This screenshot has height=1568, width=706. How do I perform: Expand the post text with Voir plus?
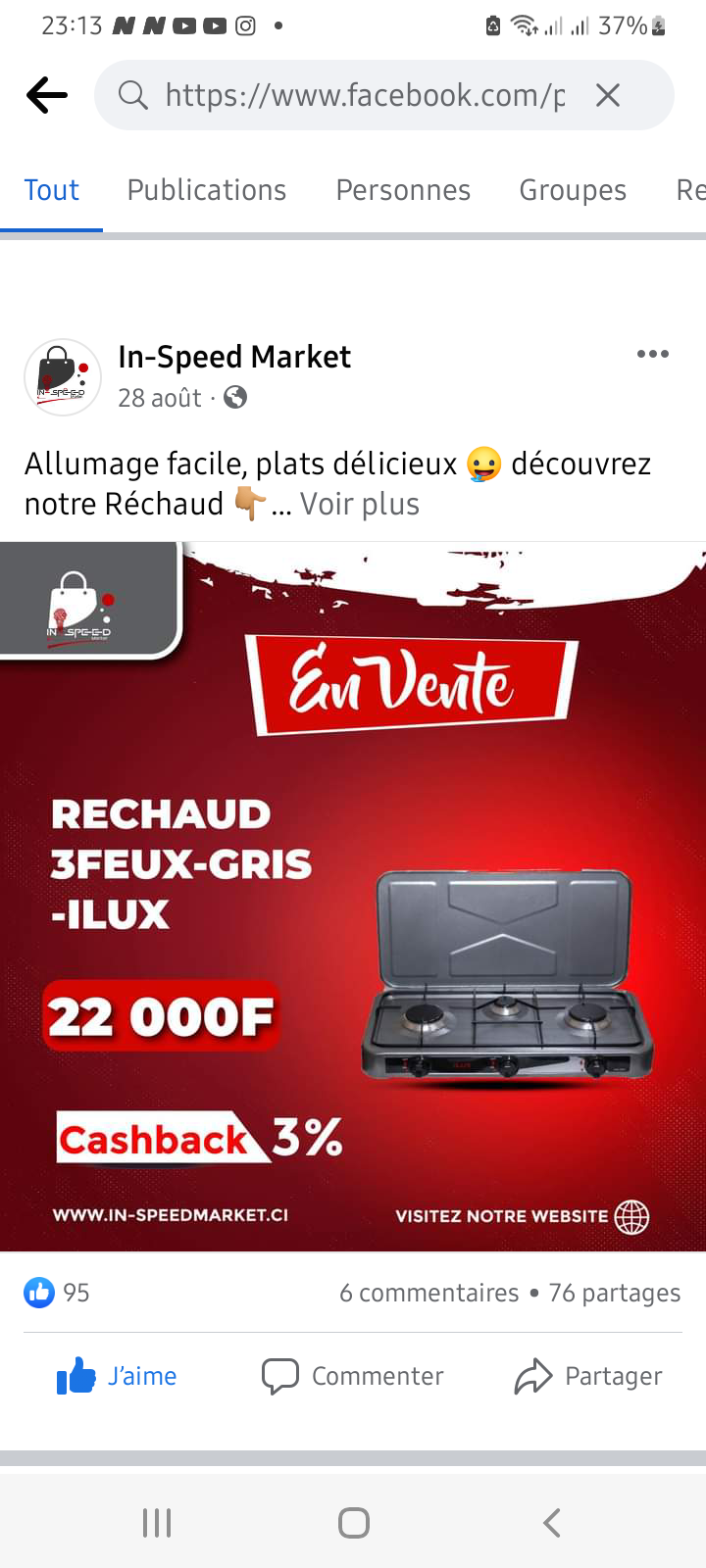tap(360, 504)
